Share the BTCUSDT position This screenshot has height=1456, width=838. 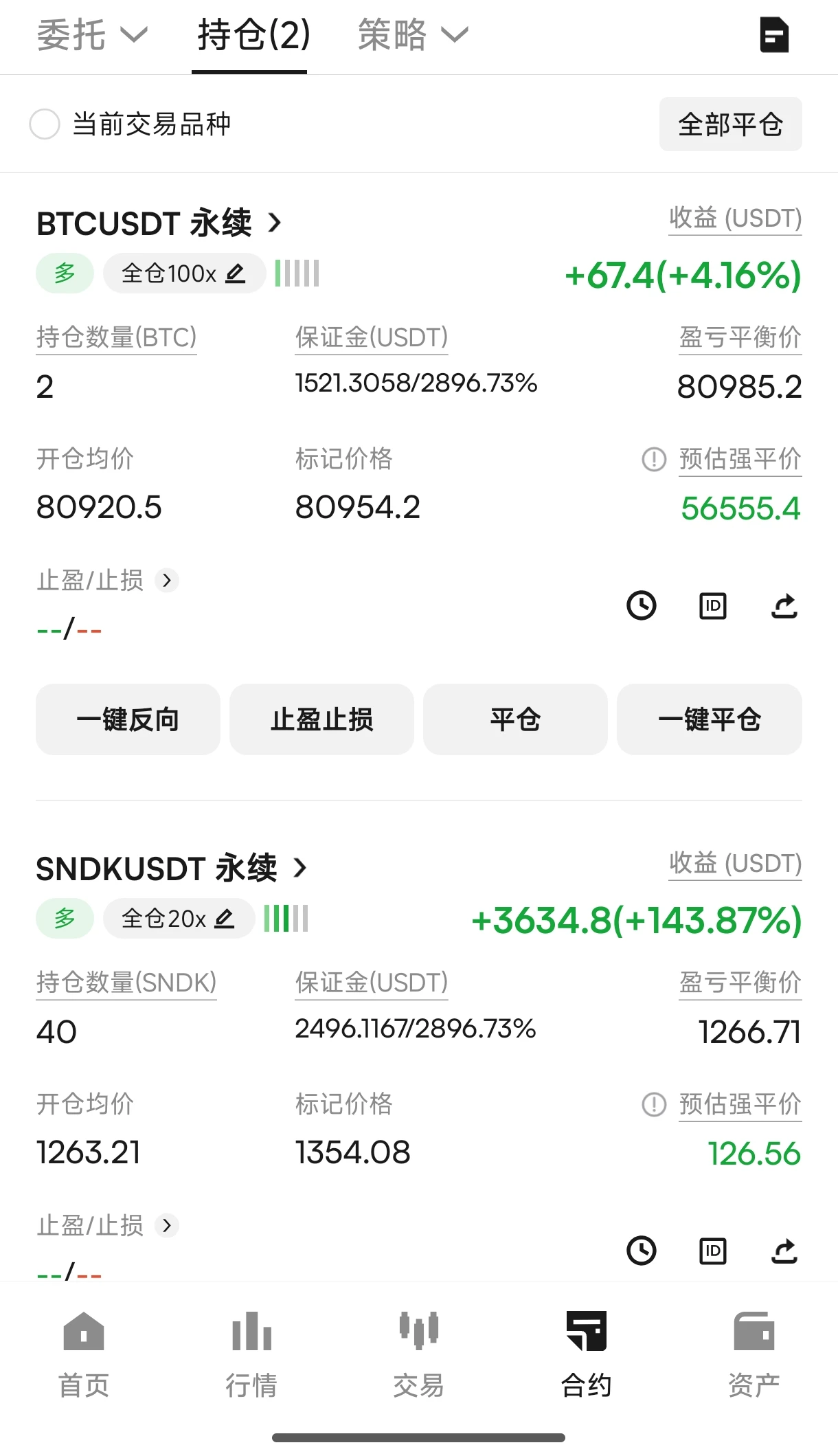pos(784,606)
